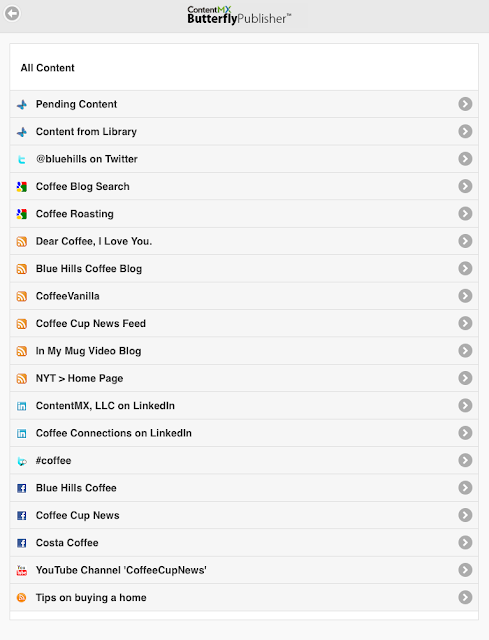Open Content from Library
Viewport: 489px width, 640px height.
(x=244, y=131)
